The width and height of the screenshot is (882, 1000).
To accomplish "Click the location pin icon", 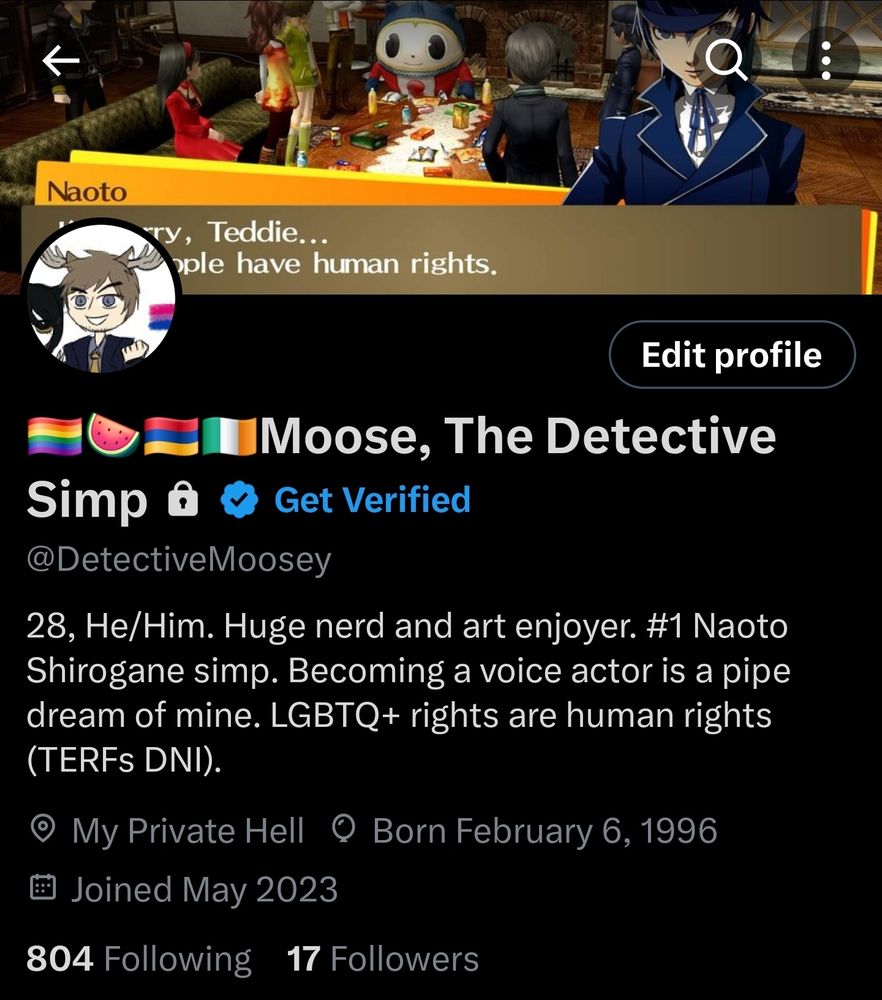I will pyautogui.click(x=41, y=828).
